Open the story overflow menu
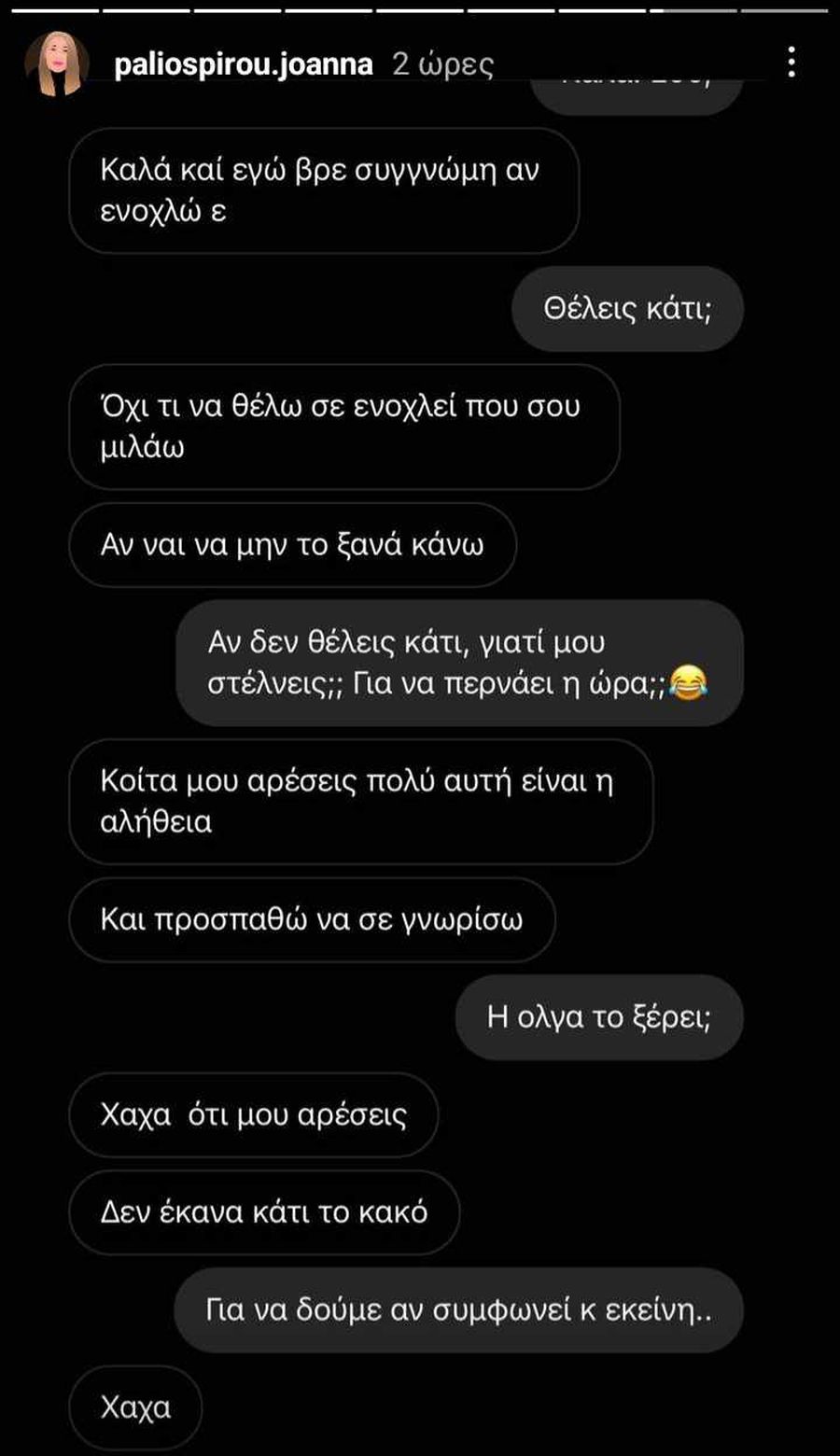The height and width of the screenshot is (1456, 840). (791, 63)
